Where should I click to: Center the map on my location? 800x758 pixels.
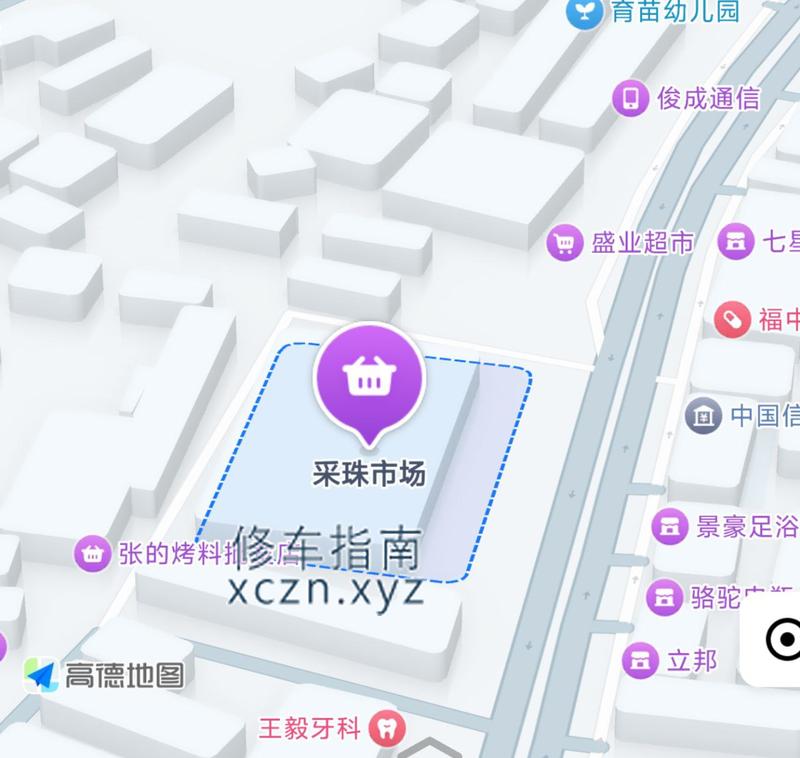[x=783, y=639]
